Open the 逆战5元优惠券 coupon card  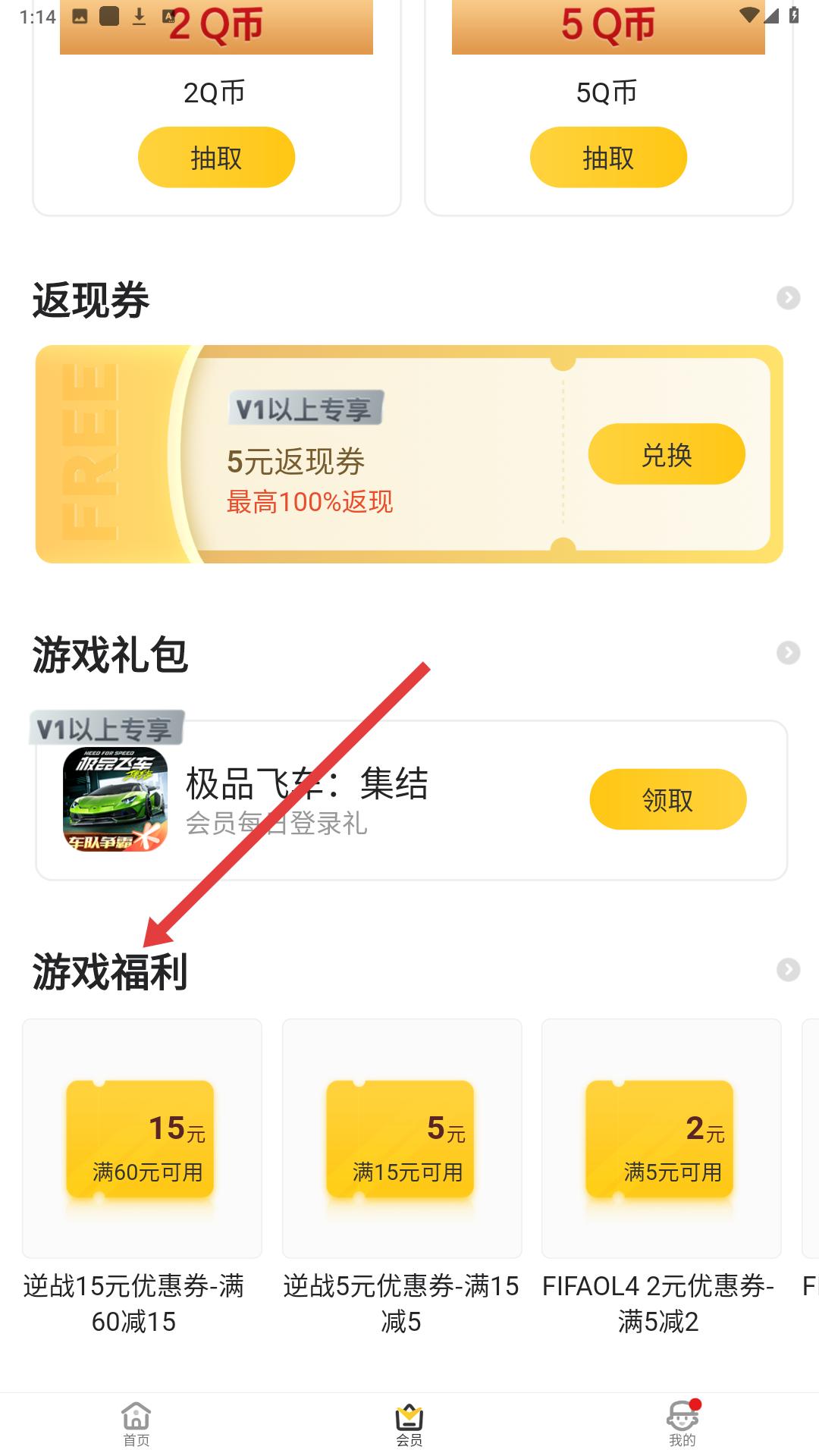click(x=402, y=1137)
